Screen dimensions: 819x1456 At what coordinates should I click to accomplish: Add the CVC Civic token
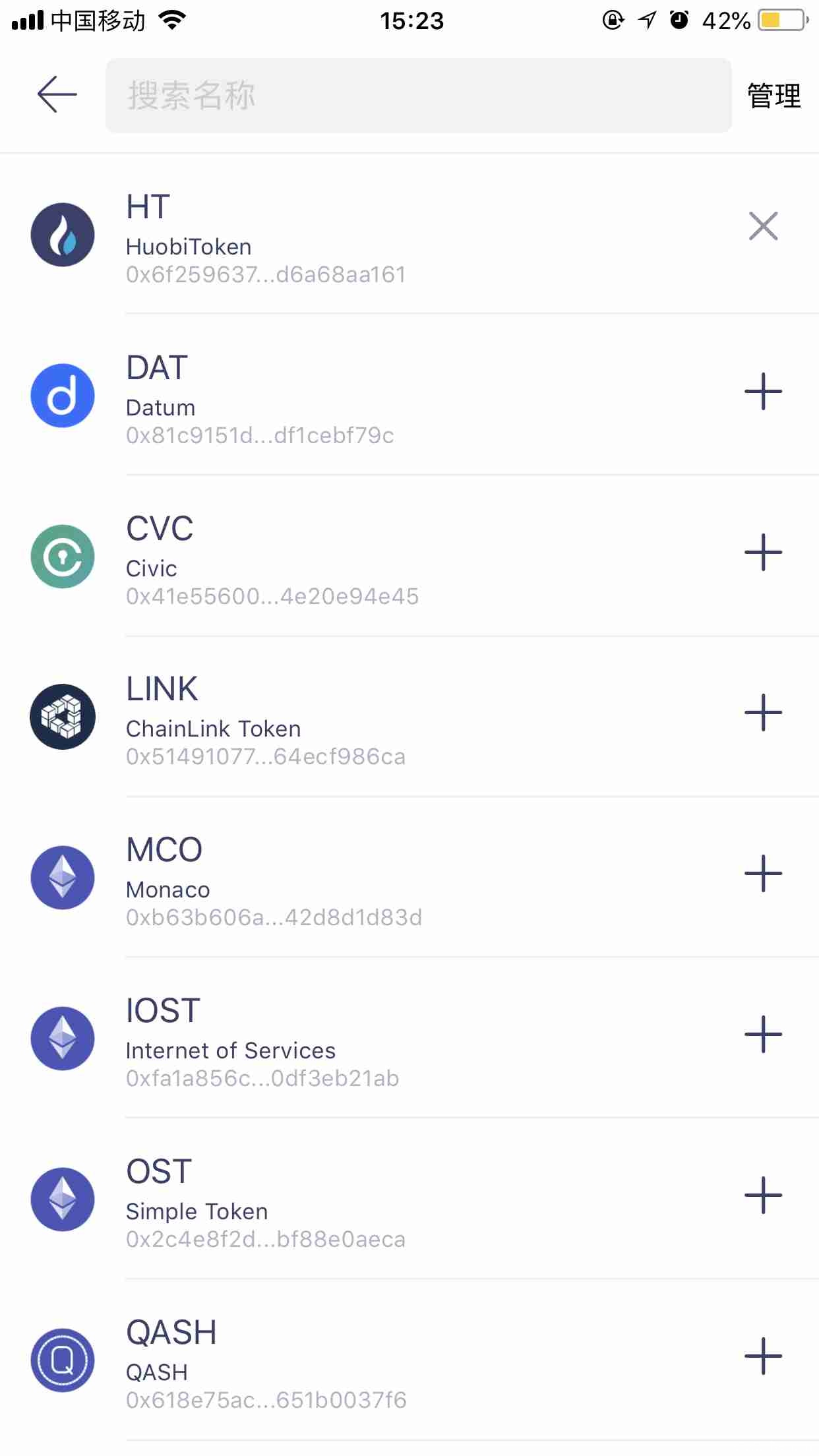[763, 552]
